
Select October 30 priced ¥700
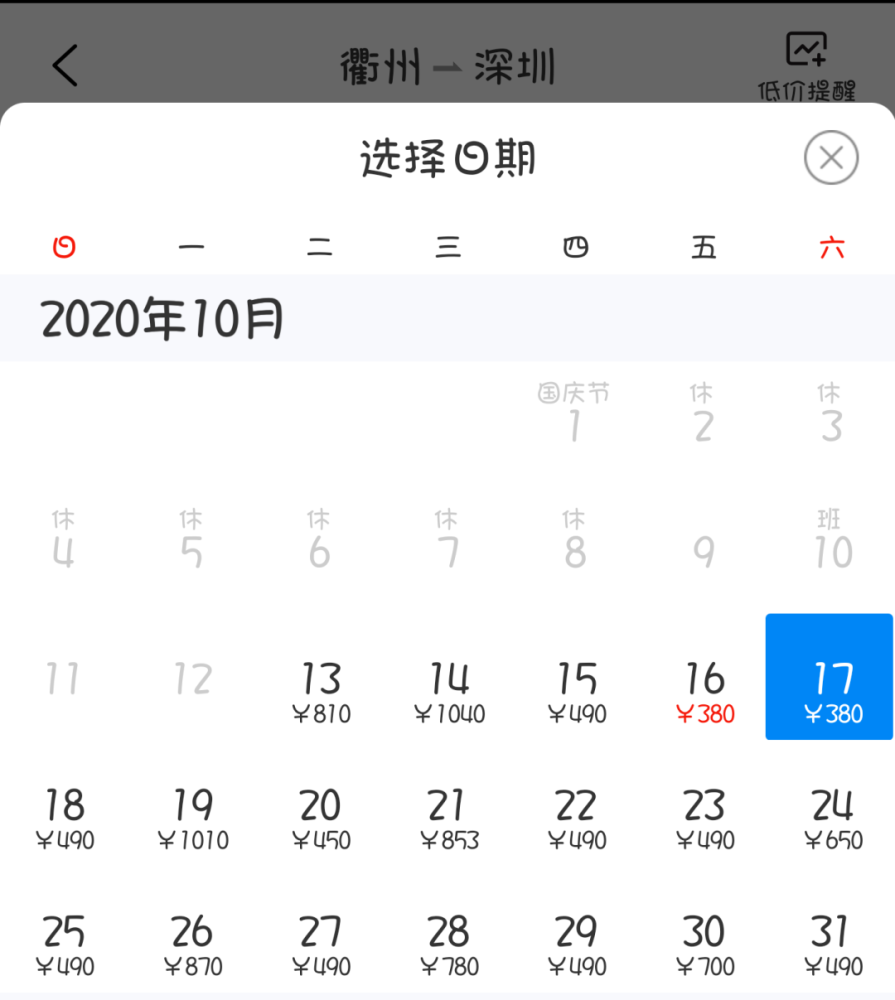click(x=704, y=945)
